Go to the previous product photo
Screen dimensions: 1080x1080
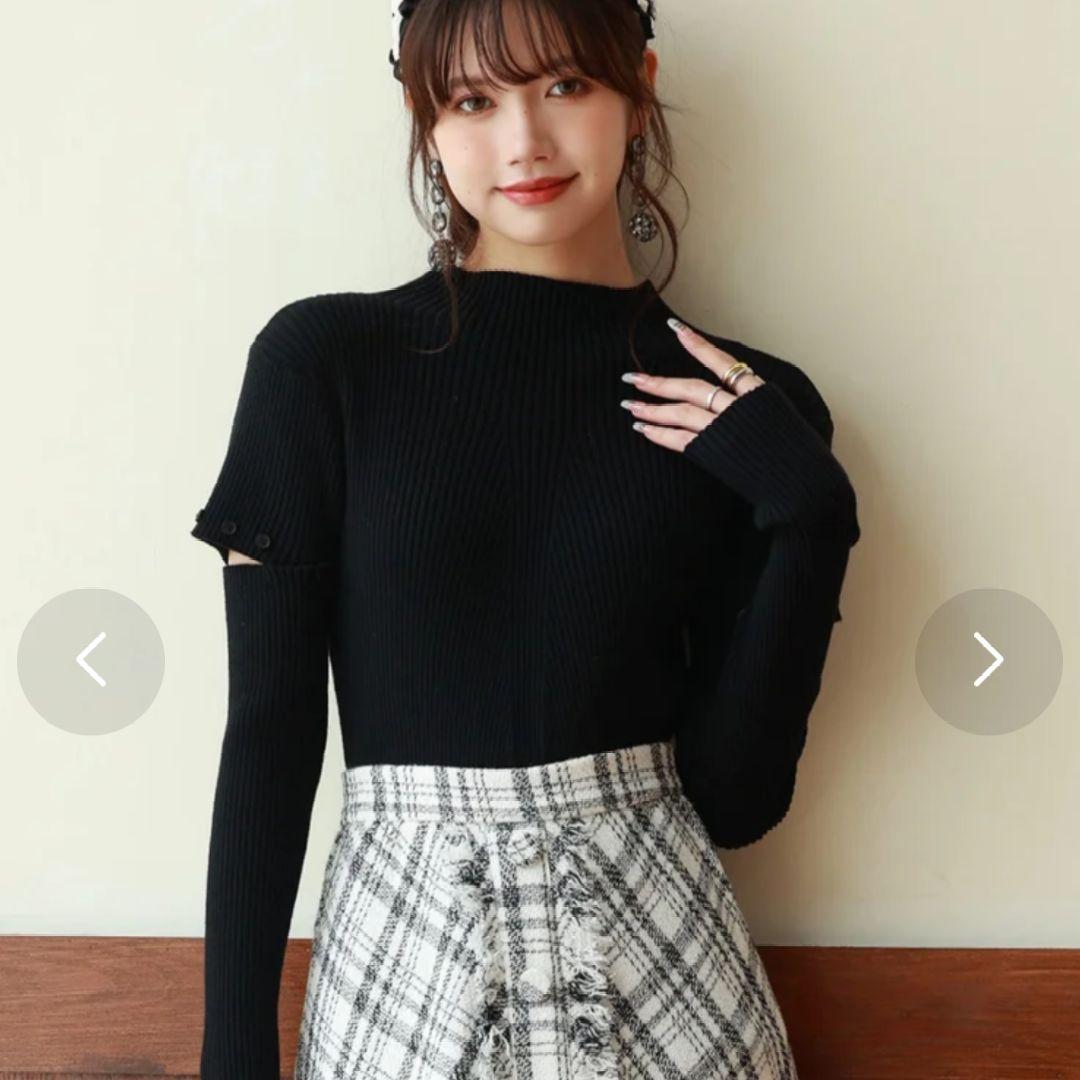tap(91, 661)
